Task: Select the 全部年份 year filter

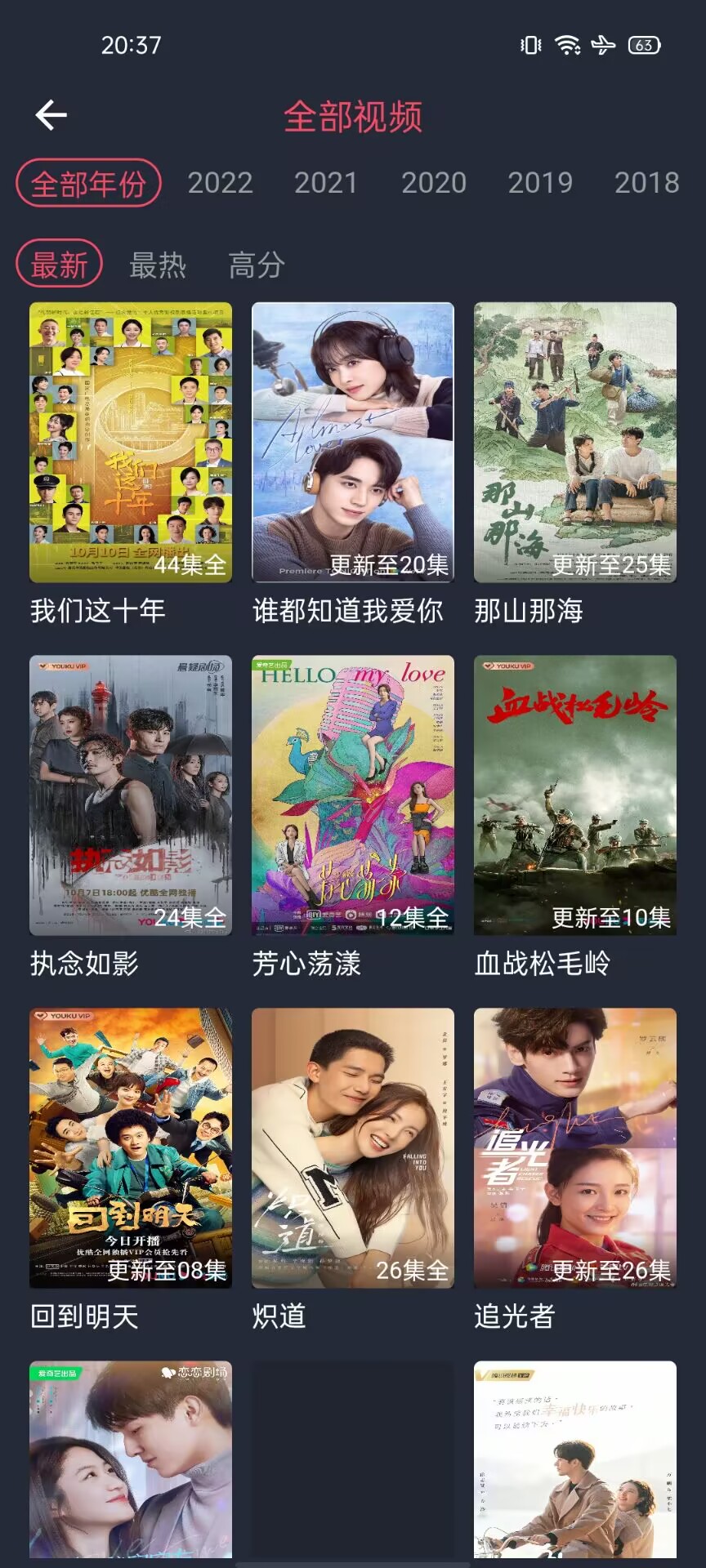Action: point(88,183)
